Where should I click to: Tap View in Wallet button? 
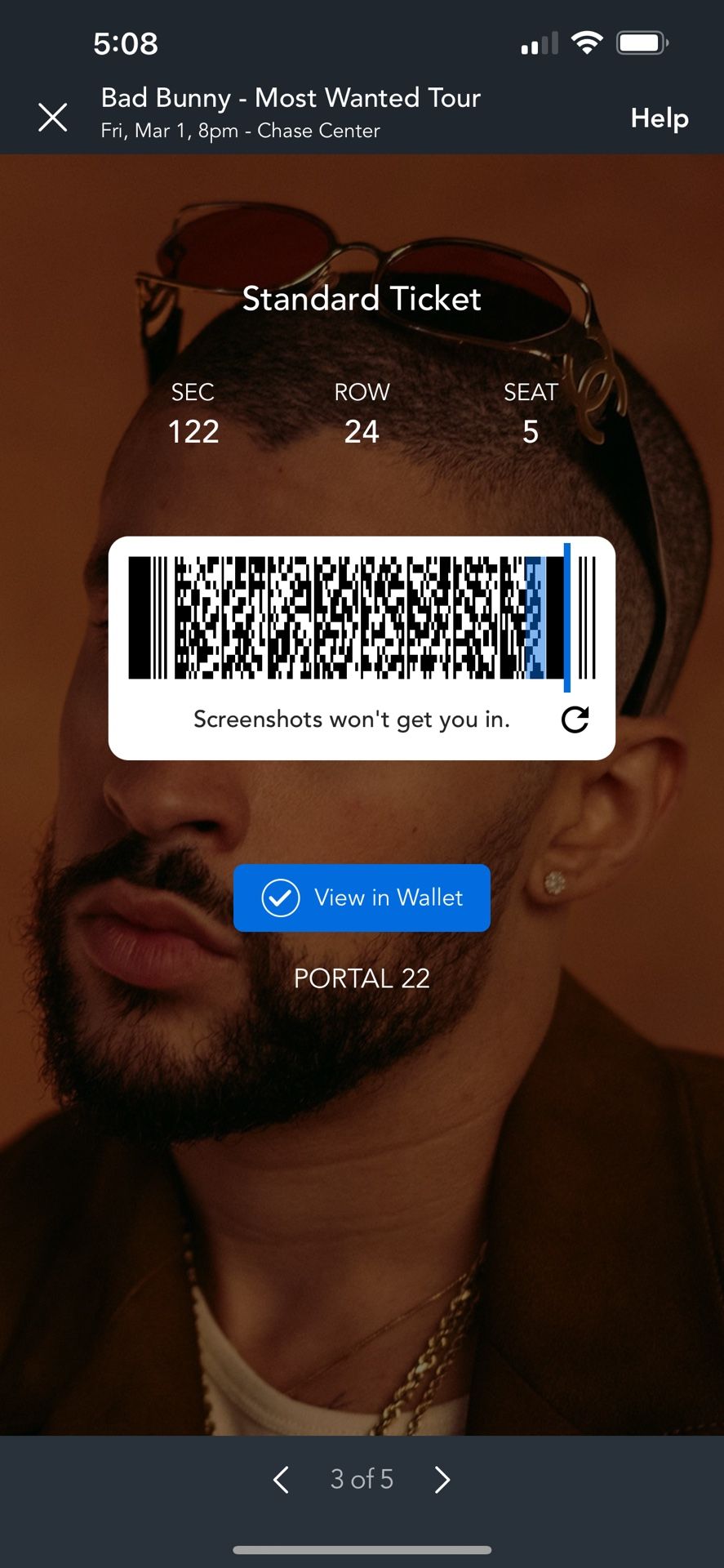[362, 898]
